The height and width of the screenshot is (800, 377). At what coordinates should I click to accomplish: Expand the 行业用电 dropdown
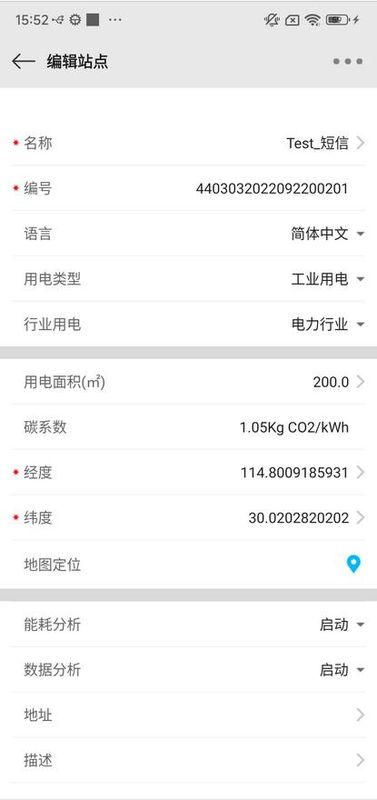pyautogui.click(x=188, y=324)
